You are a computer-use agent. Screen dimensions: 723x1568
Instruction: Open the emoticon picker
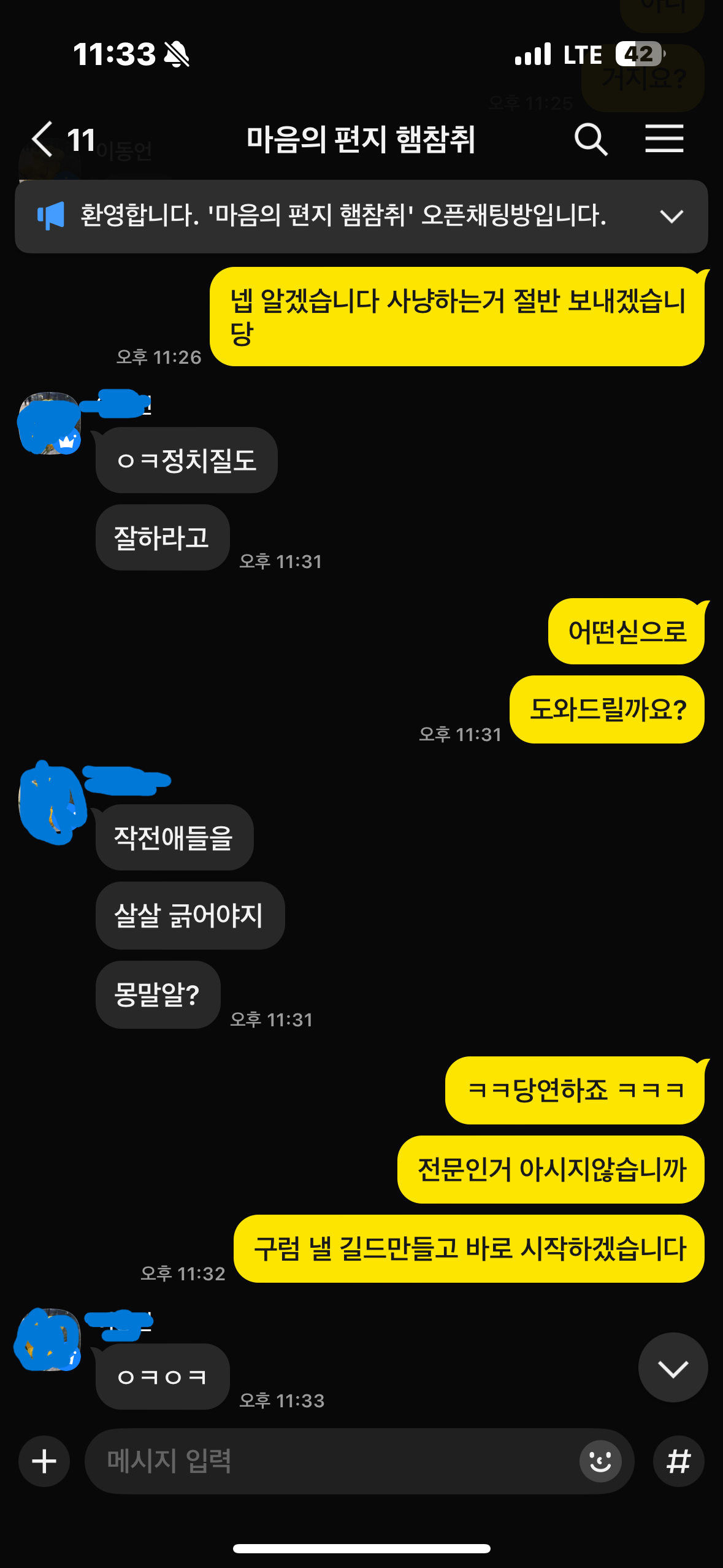tap(600, 1461)
